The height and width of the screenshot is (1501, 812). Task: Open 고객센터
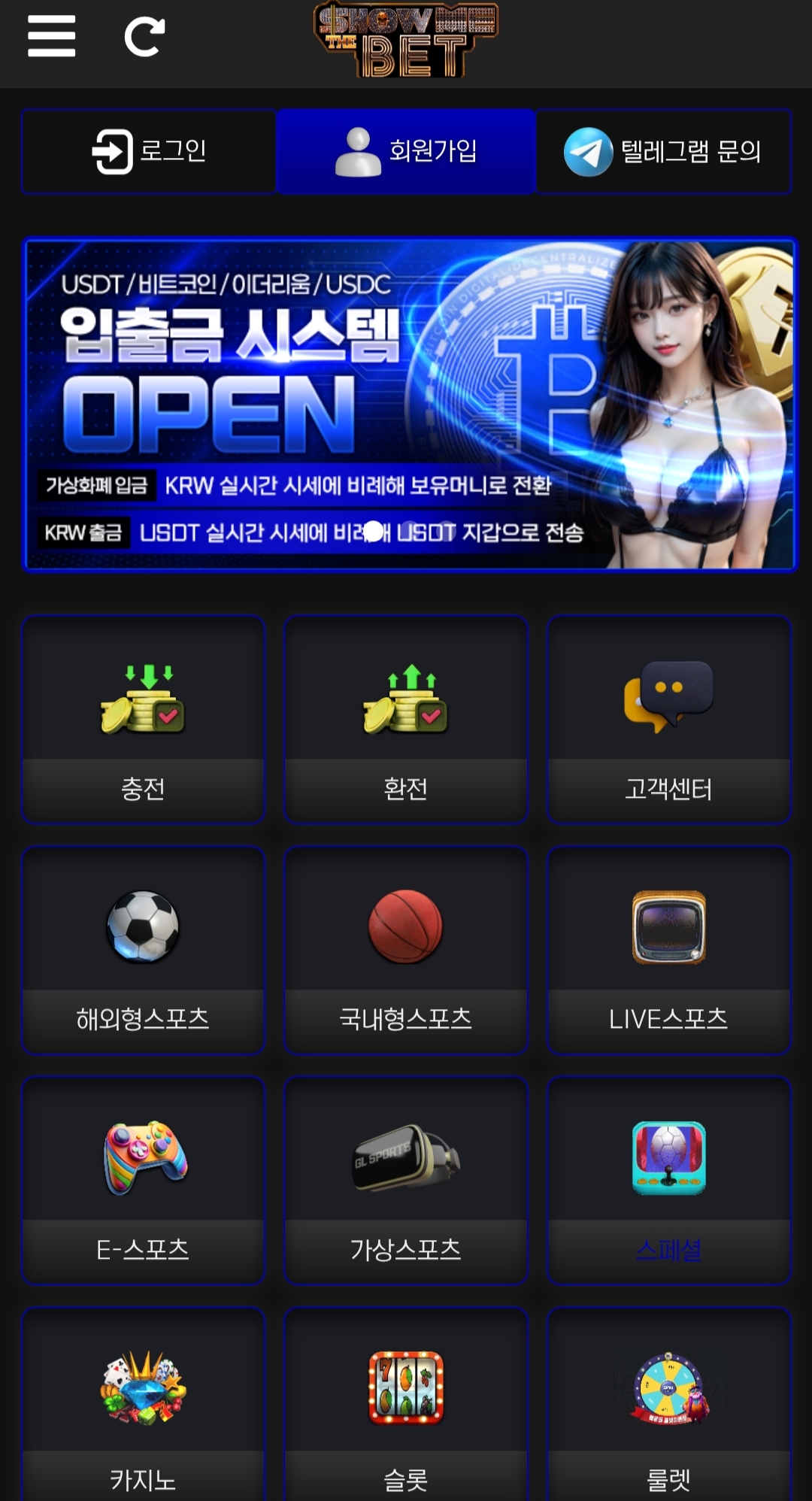(668, 720)
